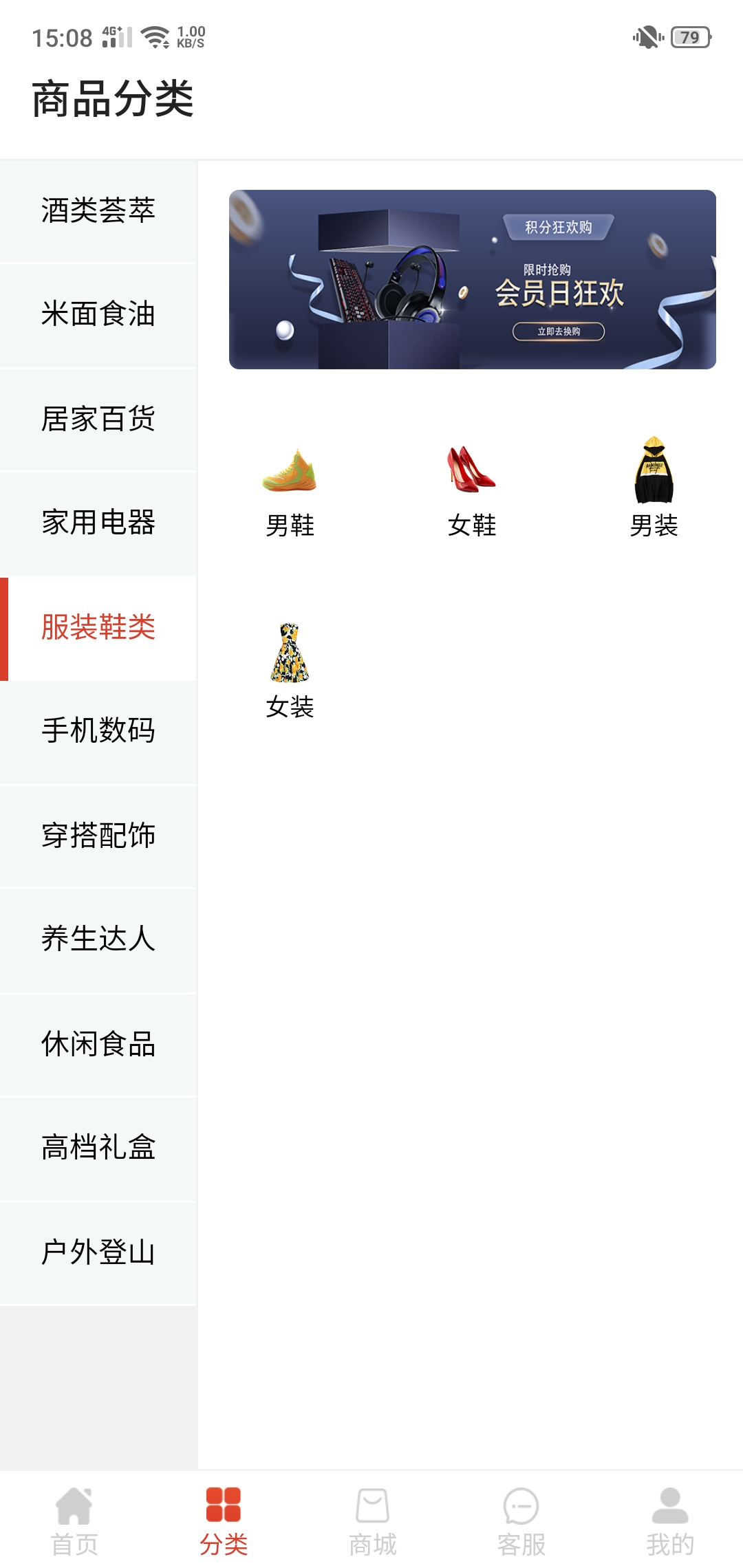Switch to the 米面食油 category
Image resolution: width=743 pixels, height=1568 pixels.
(x=98, y=314)
